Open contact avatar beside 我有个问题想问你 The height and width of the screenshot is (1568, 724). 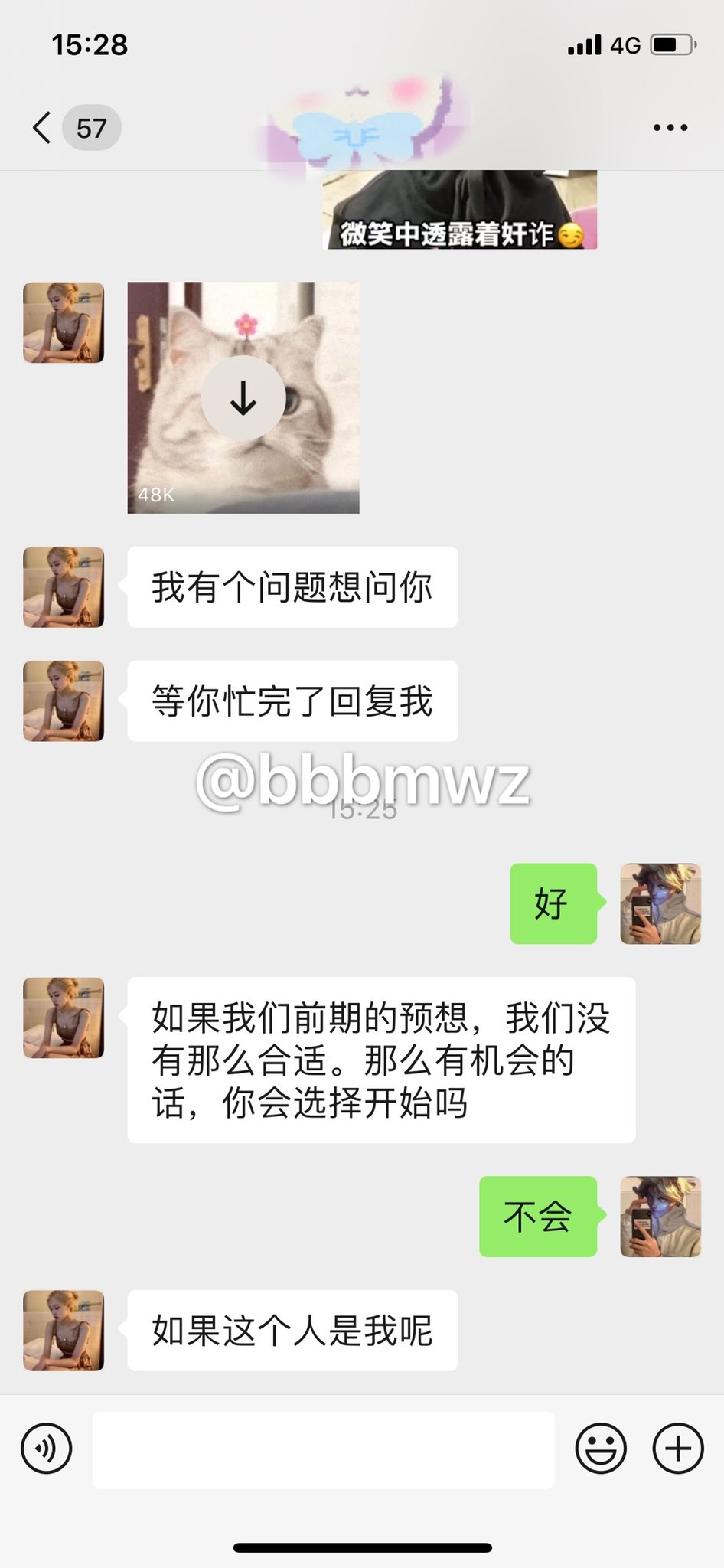pyautogui.click(x=64, y=587)
